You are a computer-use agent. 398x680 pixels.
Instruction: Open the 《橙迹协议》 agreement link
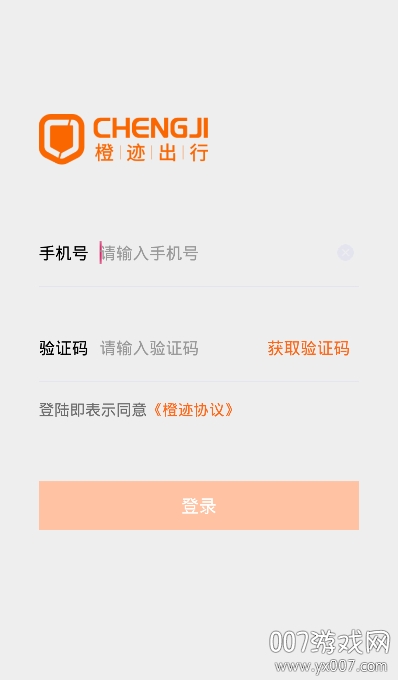tap(193, 410)
